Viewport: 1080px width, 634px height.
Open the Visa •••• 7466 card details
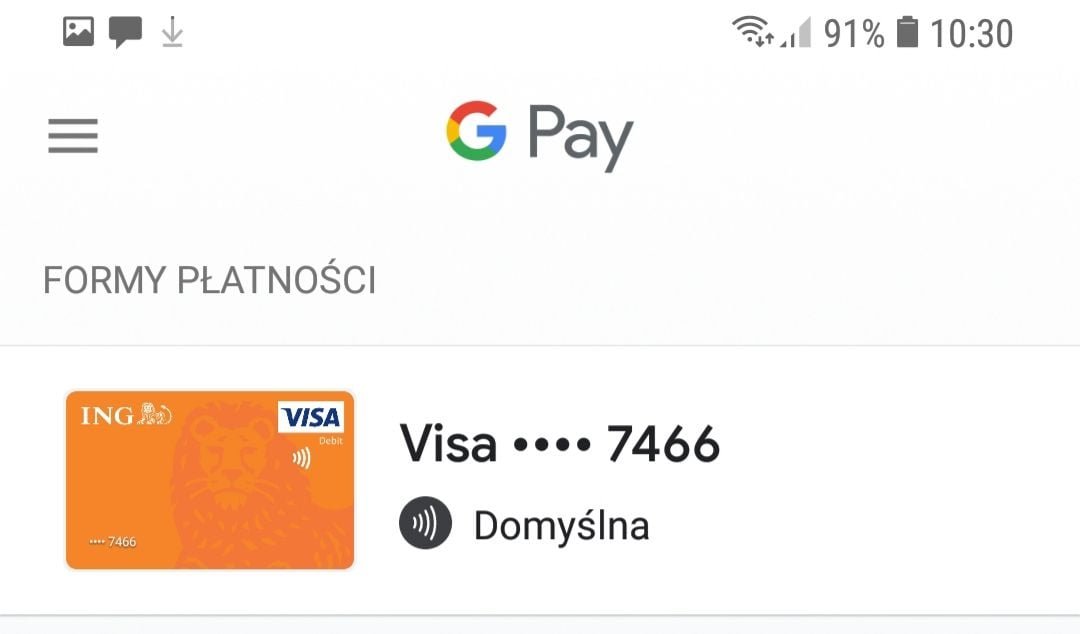coord(558,445)
